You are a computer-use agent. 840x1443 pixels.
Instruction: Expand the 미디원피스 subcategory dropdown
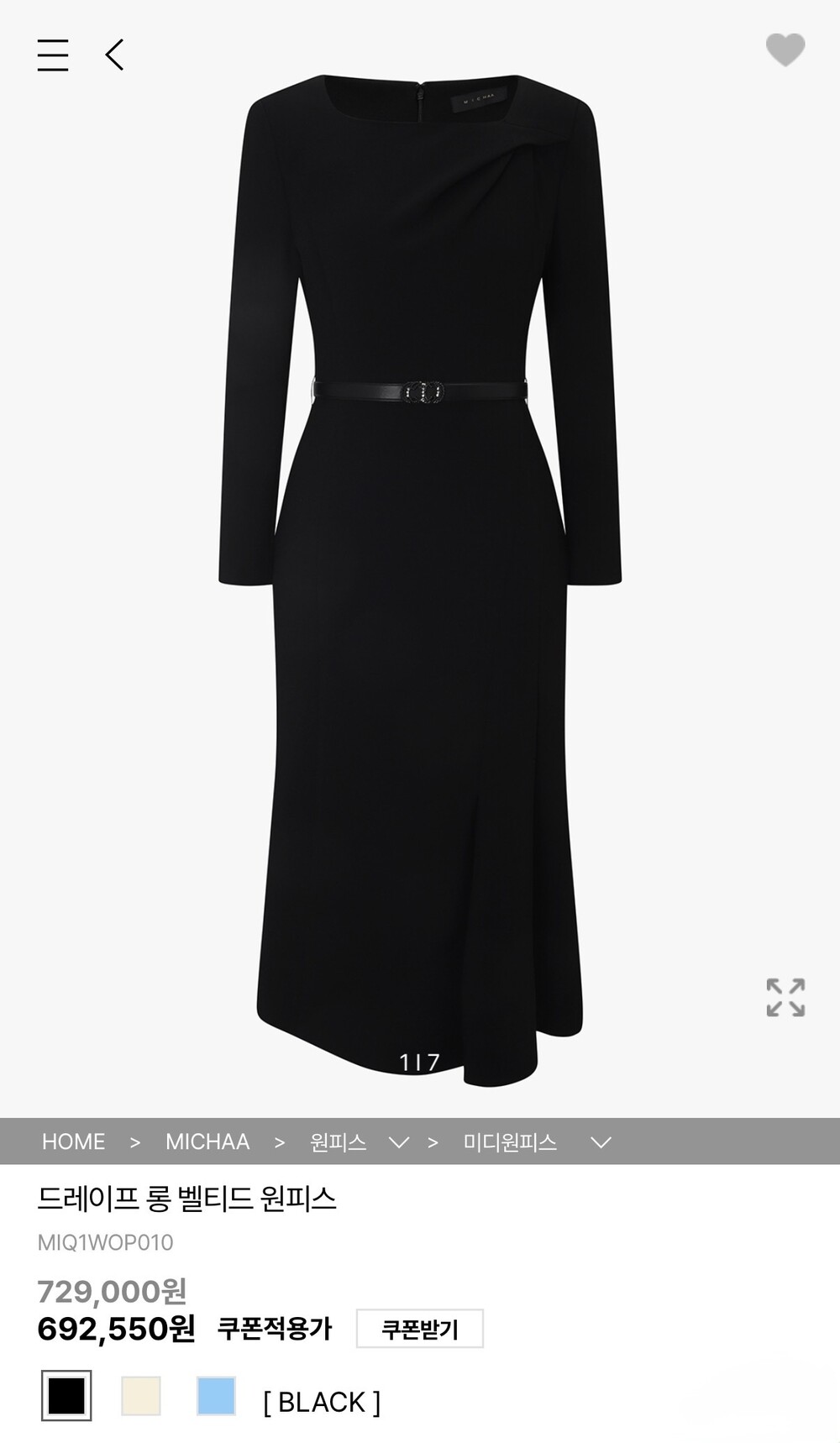pos(600,1142)
